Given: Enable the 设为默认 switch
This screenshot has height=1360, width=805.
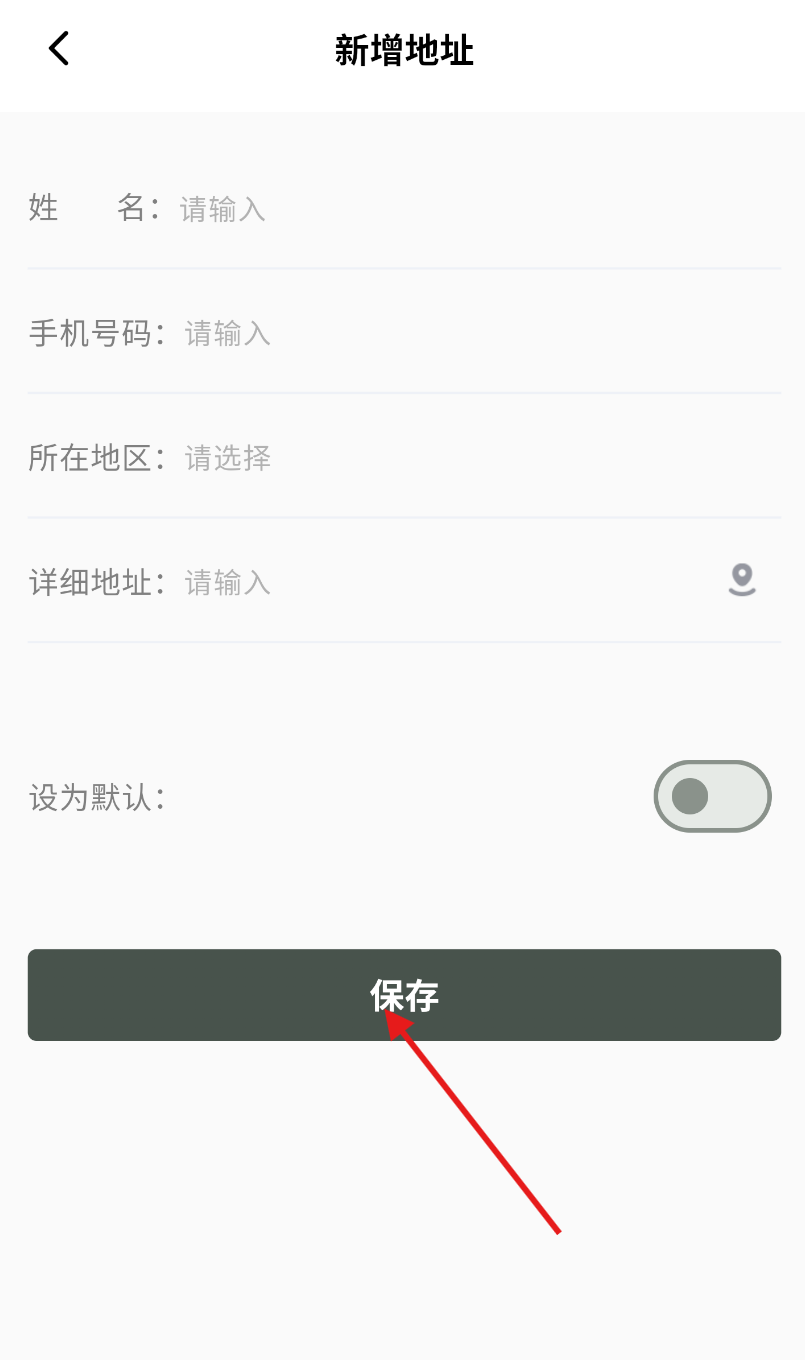Looking at the screenshot, I should 712,796.
